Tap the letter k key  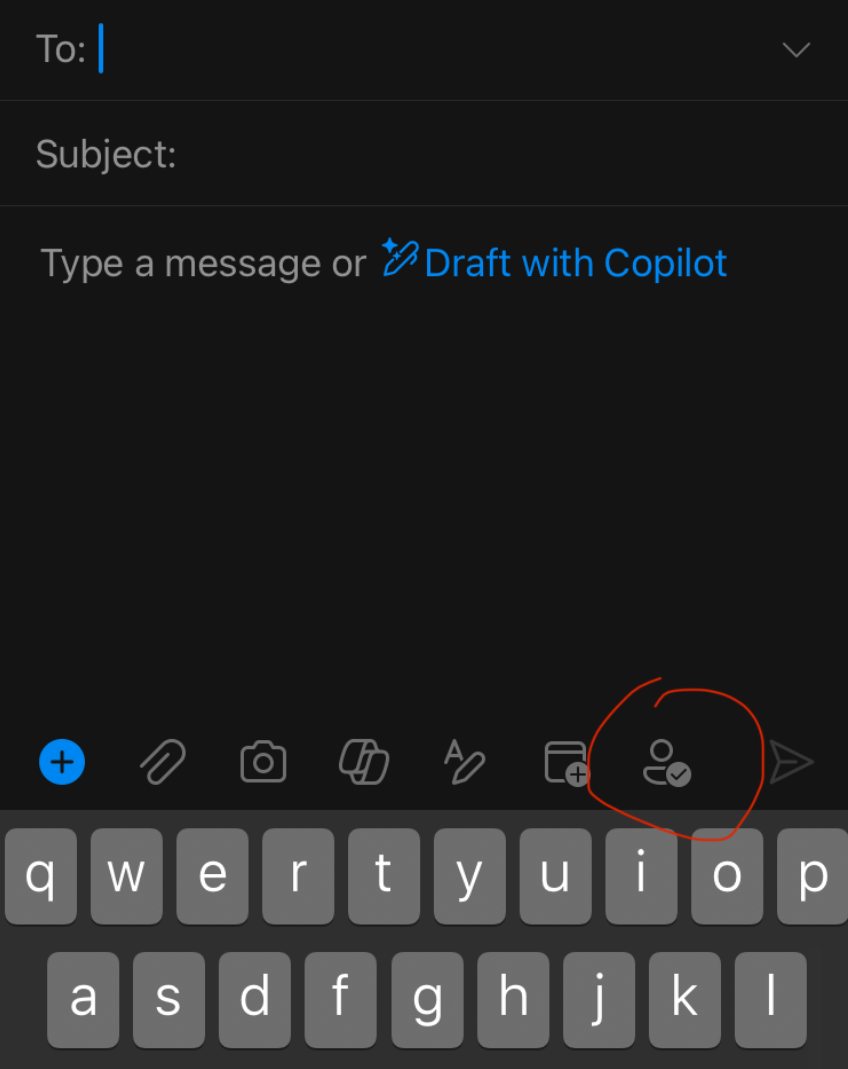point(685,999)
